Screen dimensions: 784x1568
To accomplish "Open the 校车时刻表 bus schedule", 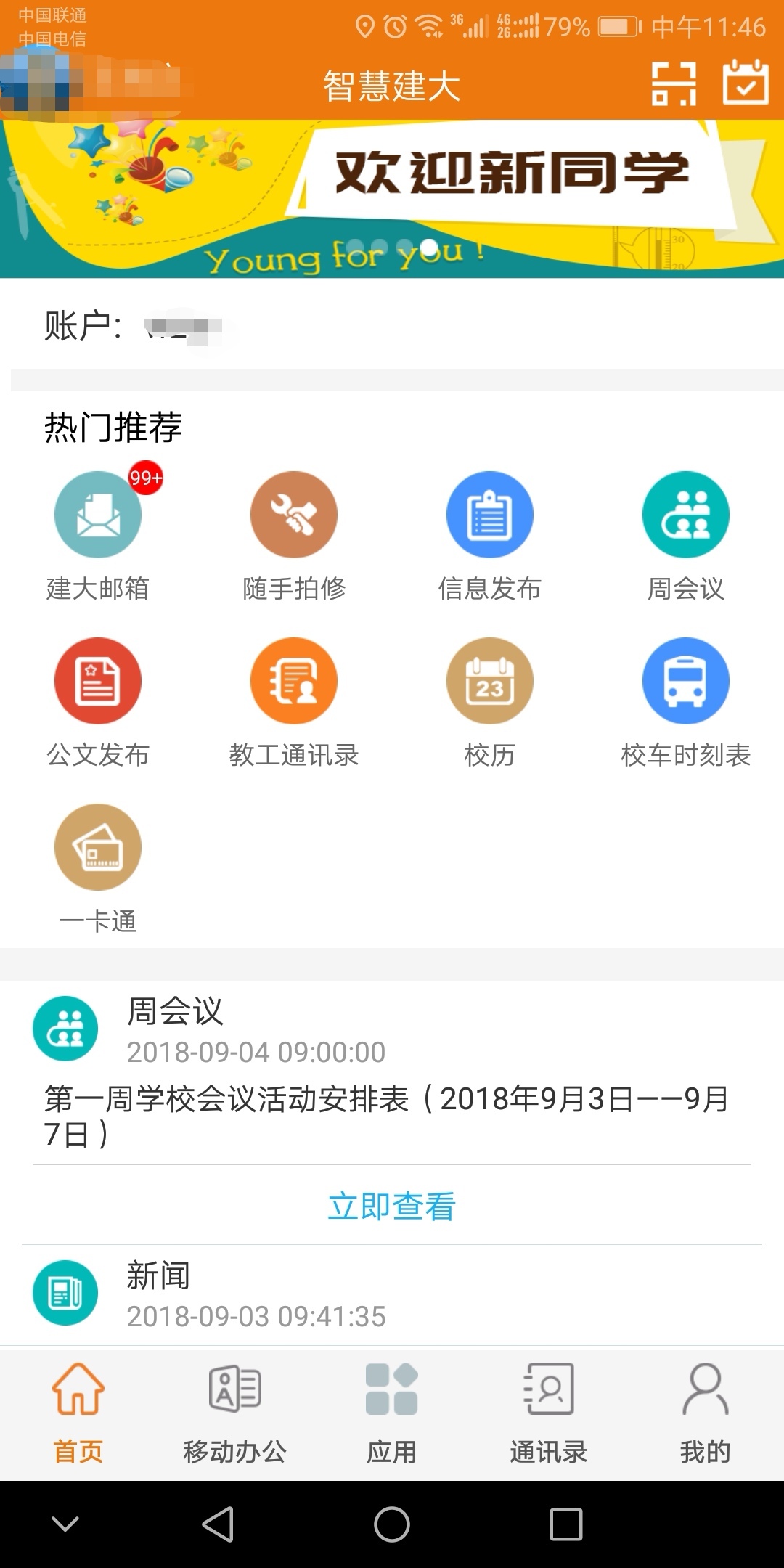I will click(685, 680).
